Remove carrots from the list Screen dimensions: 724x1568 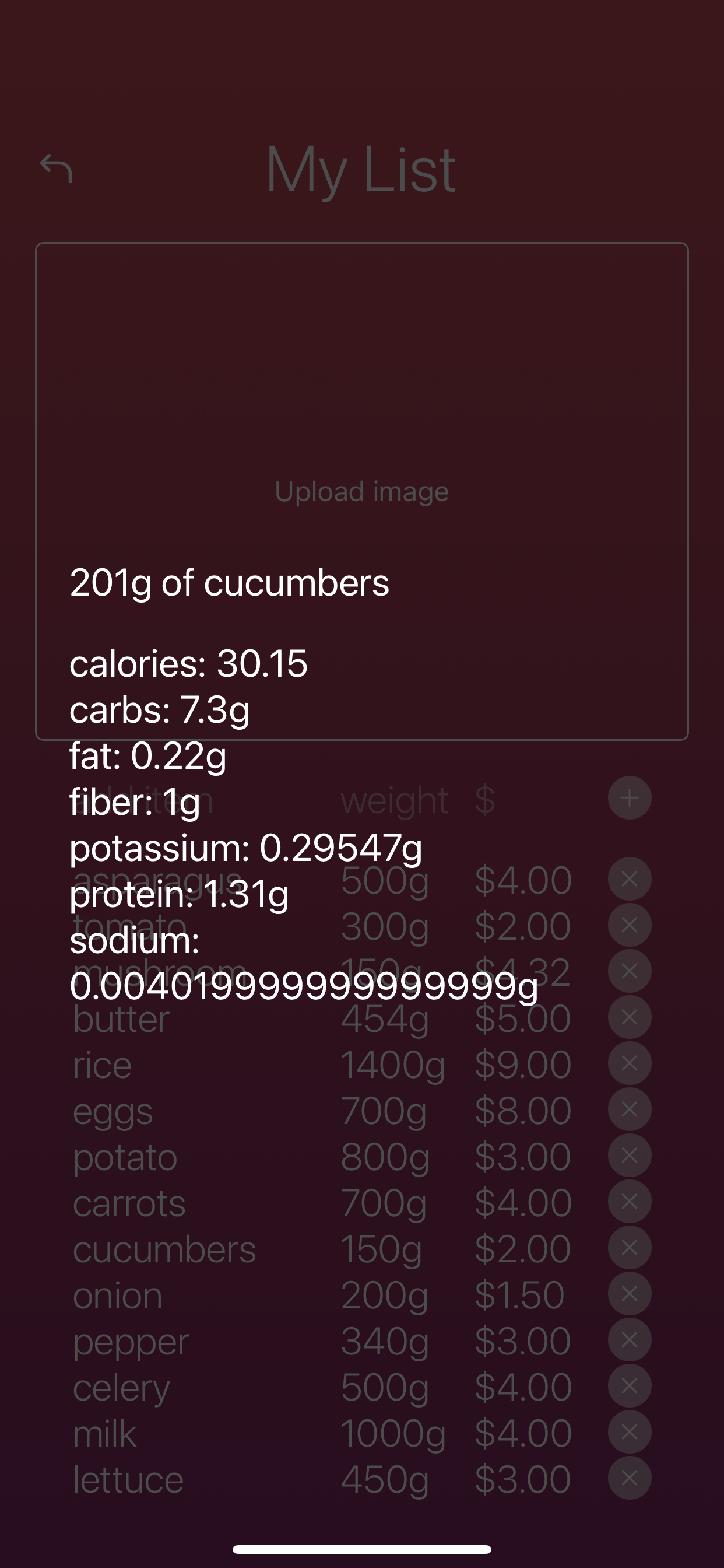click(629, 1202)
